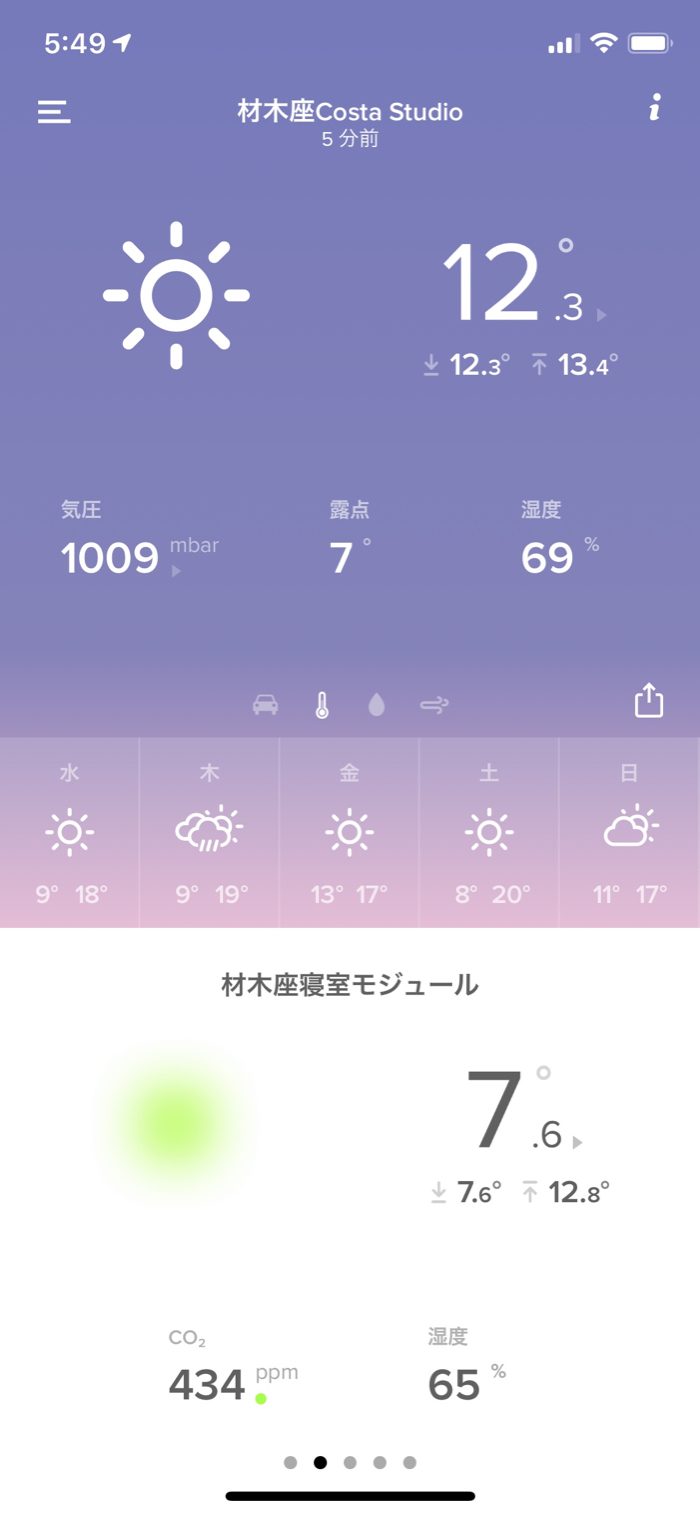Image resolution: width=700 pixels, height=1516 pixels.
Task: Open the hamburger menu
Action: 54,111
